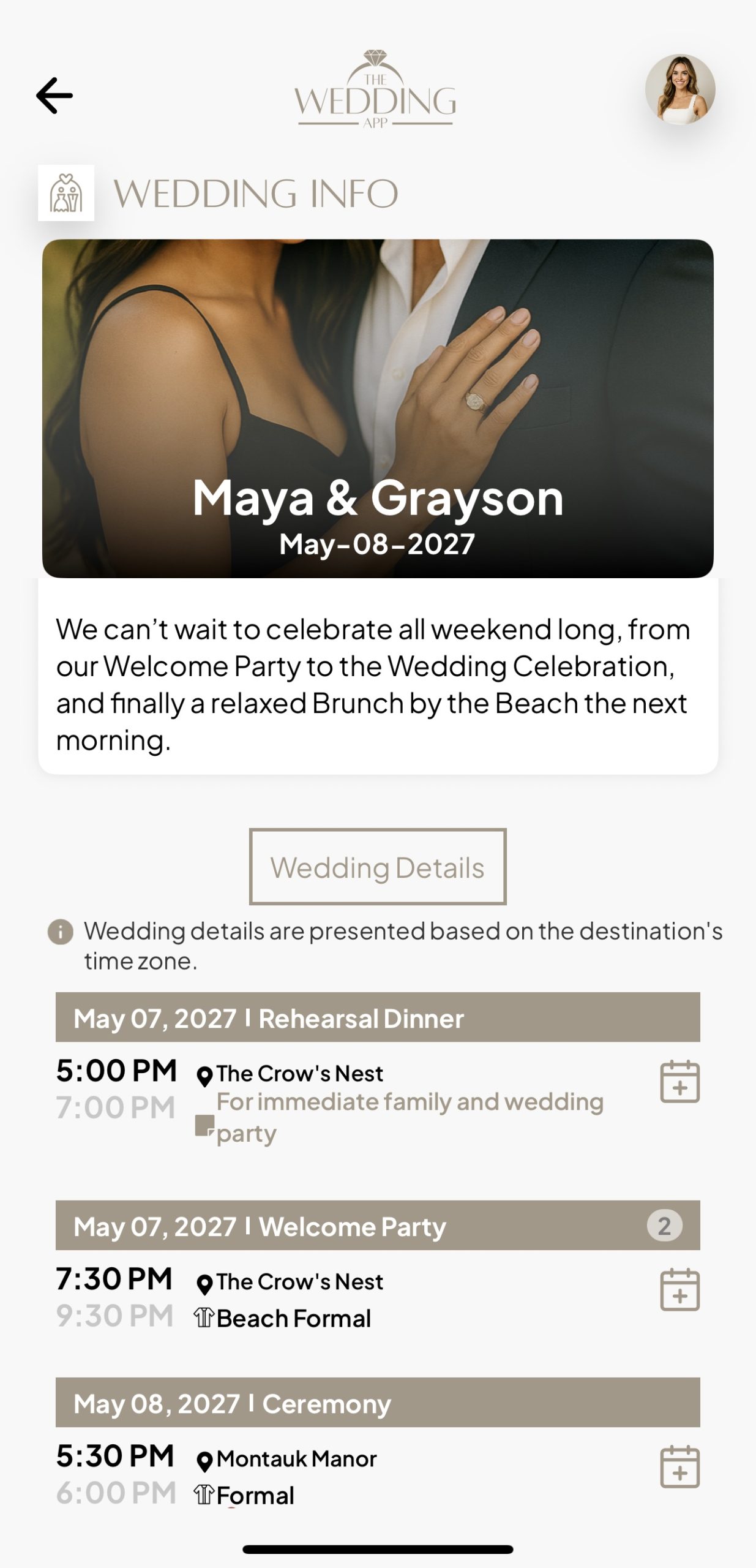Tap the location pin for The Crow's Nest
The width and height of the screenshot is (756, 1568).
coord(204,1076)
